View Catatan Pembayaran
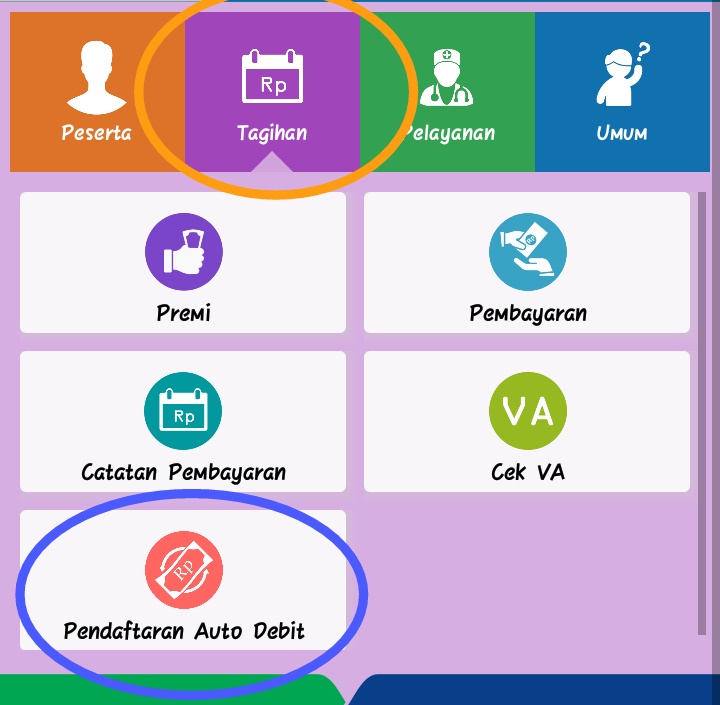Screen dimensions: 720x705 click(x=183, y=422)
